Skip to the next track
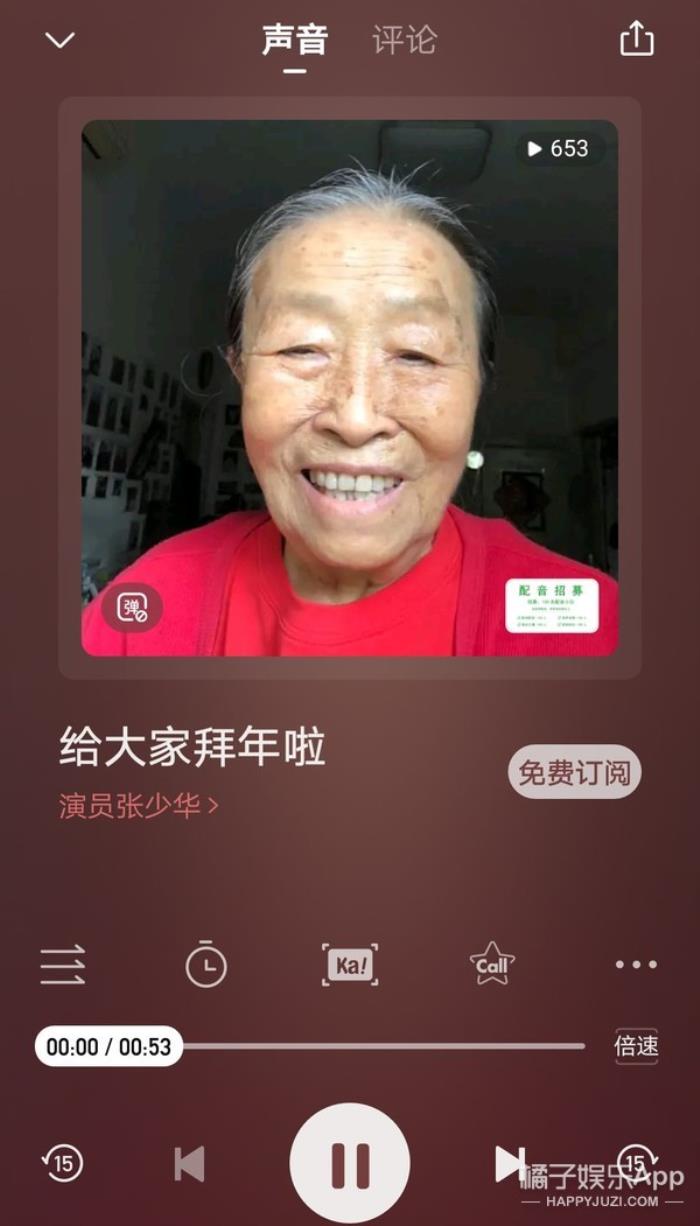The image size is (700, 1226). pyautogui.click(x=510, y=1164)
